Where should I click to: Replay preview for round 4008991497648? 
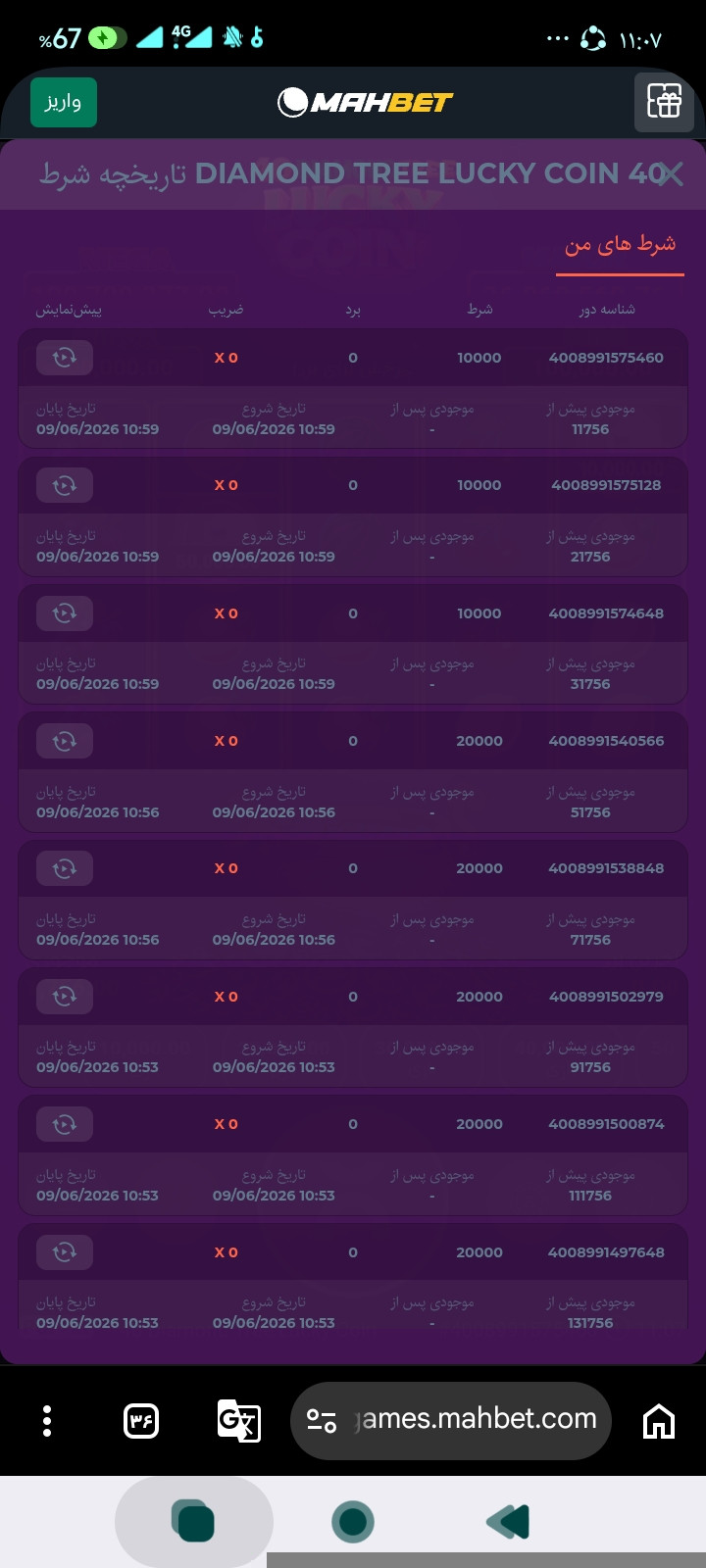coord(65,1252)
